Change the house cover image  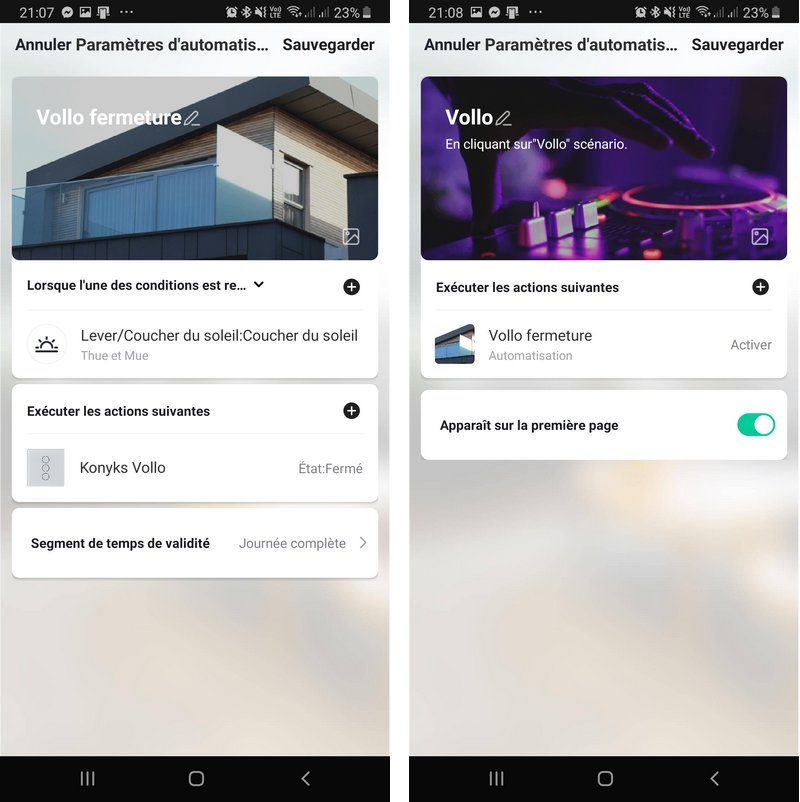tap(351, 237)
